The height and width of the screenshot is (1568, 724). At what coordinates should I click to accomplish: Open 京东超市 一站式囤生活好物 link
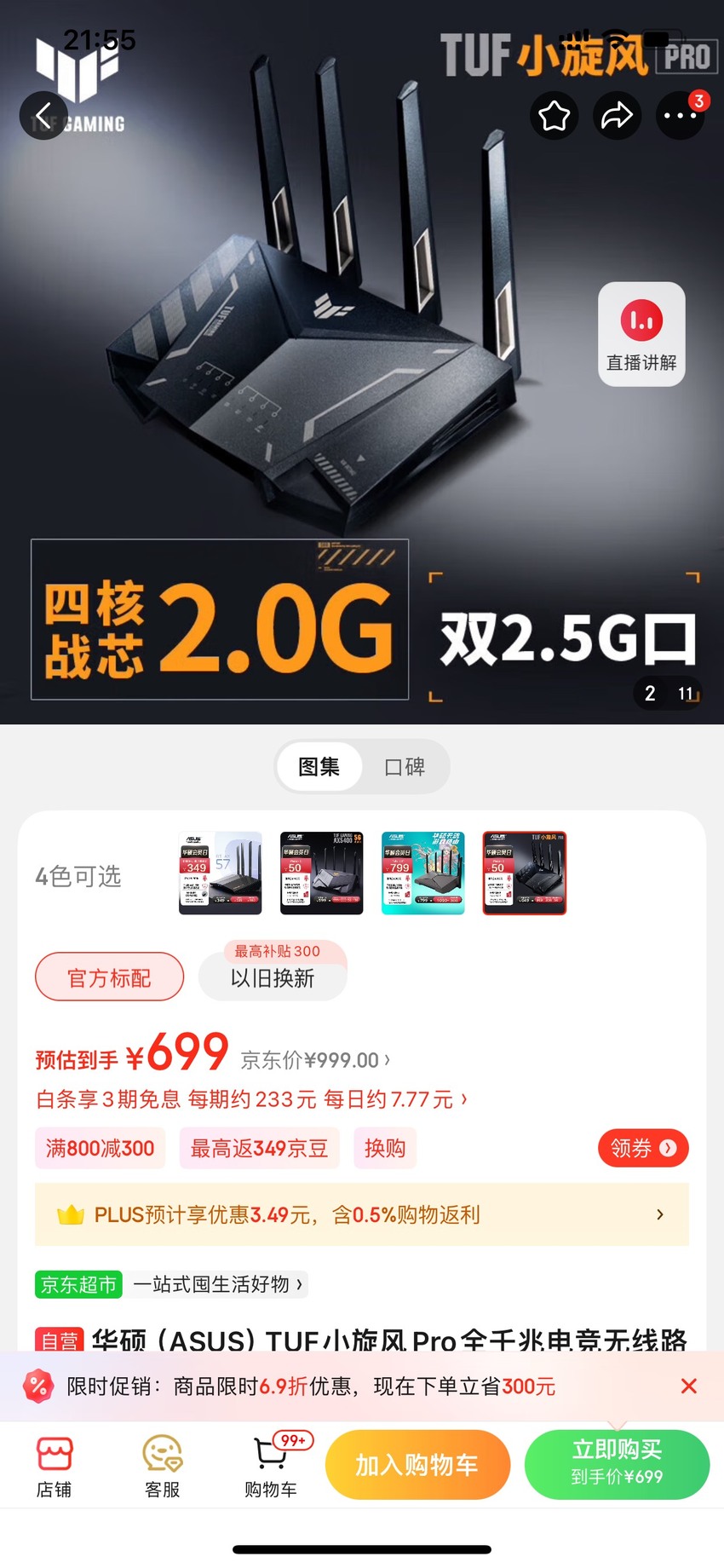pyautogui.click(x=170, y=1284)
